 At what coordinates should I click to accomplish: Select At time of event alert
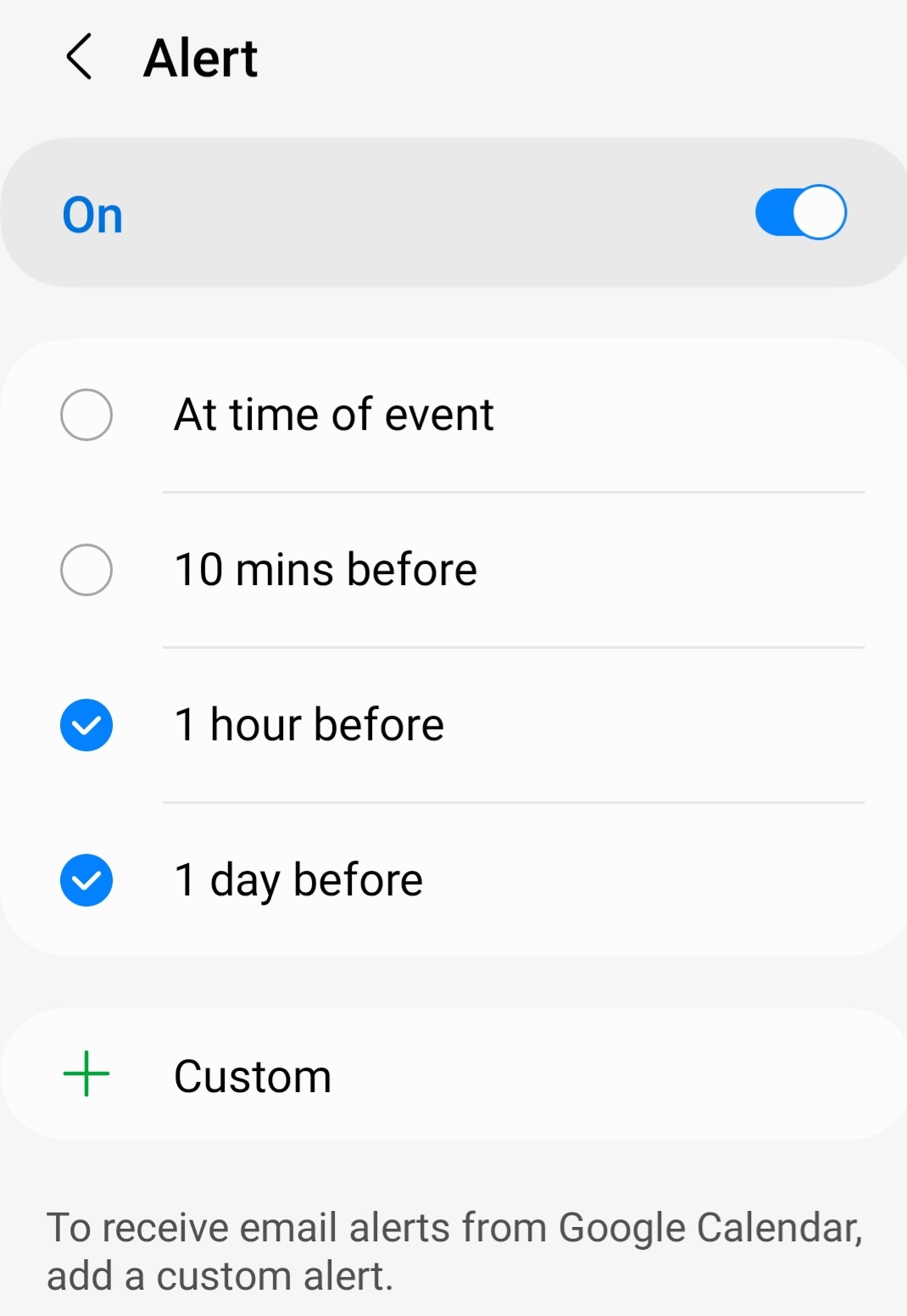pyautogui.click(x=86, y=415)
